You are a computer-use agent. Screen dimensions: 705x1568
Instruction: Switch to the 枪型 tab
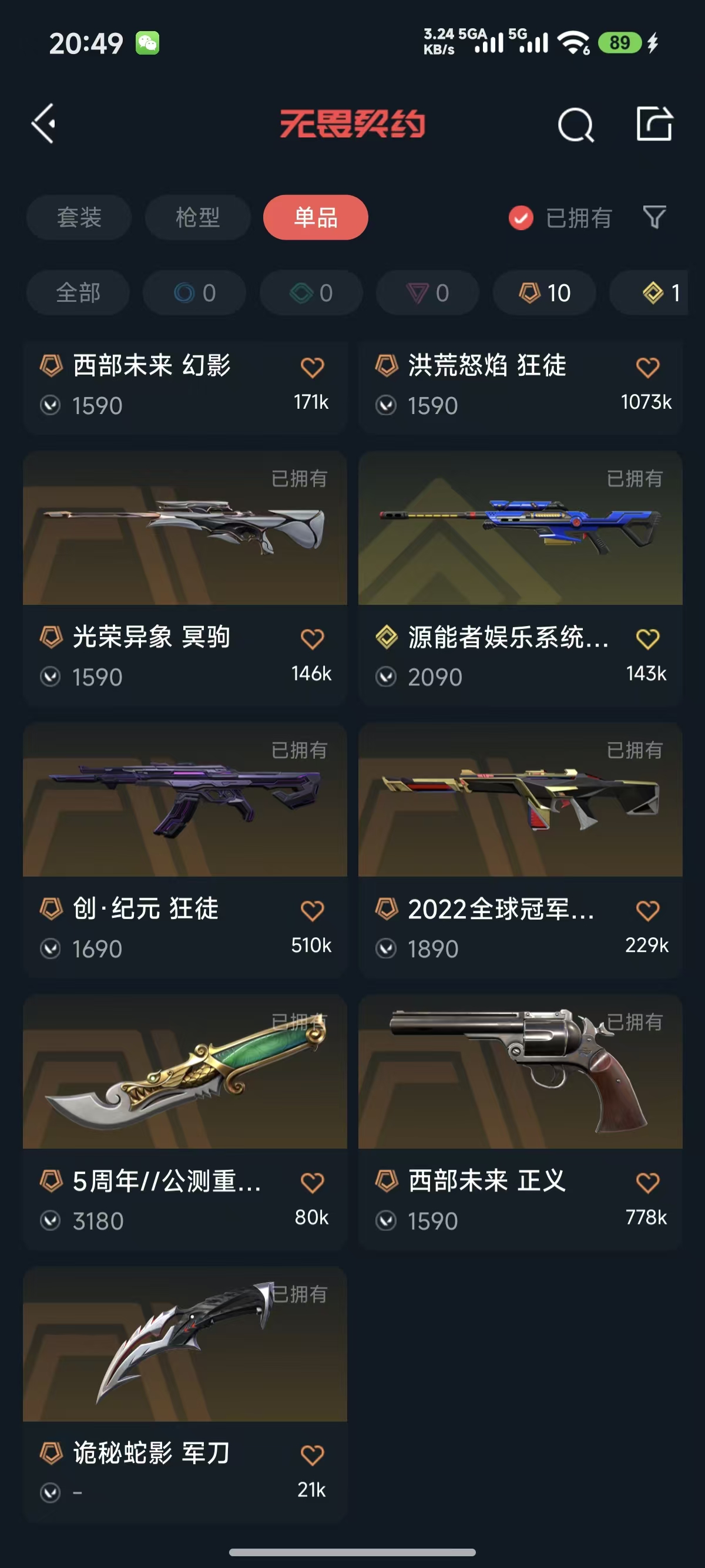point(197,217)
